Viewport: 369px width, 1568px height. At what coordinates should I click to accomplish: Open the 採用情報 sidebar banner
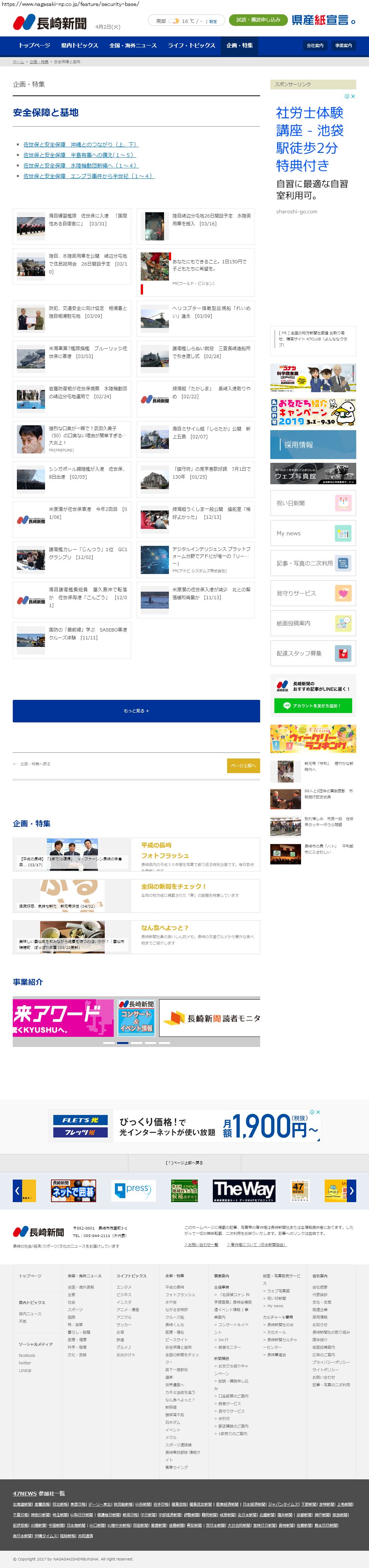pos(313,444)
